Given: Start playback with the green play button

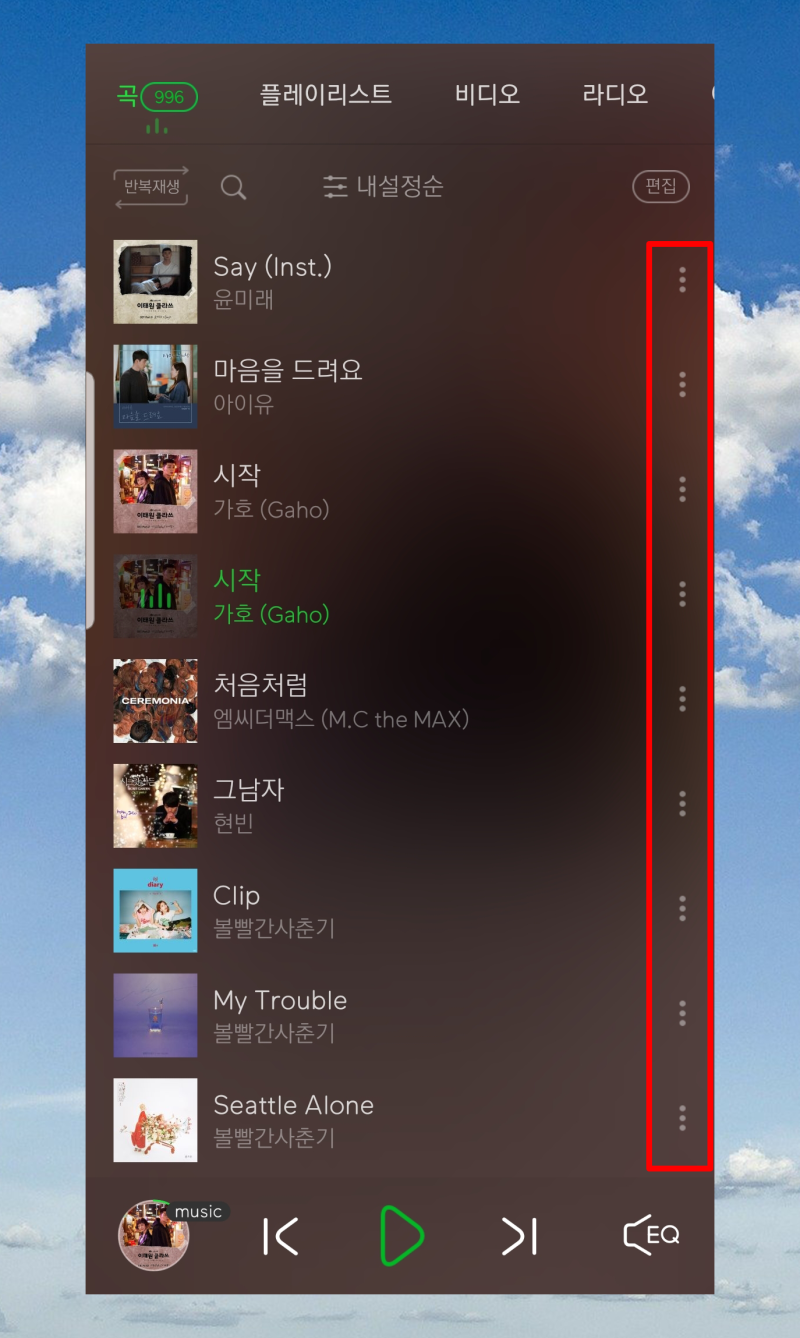Looking at the screenshot, I should coord(401,1236).
